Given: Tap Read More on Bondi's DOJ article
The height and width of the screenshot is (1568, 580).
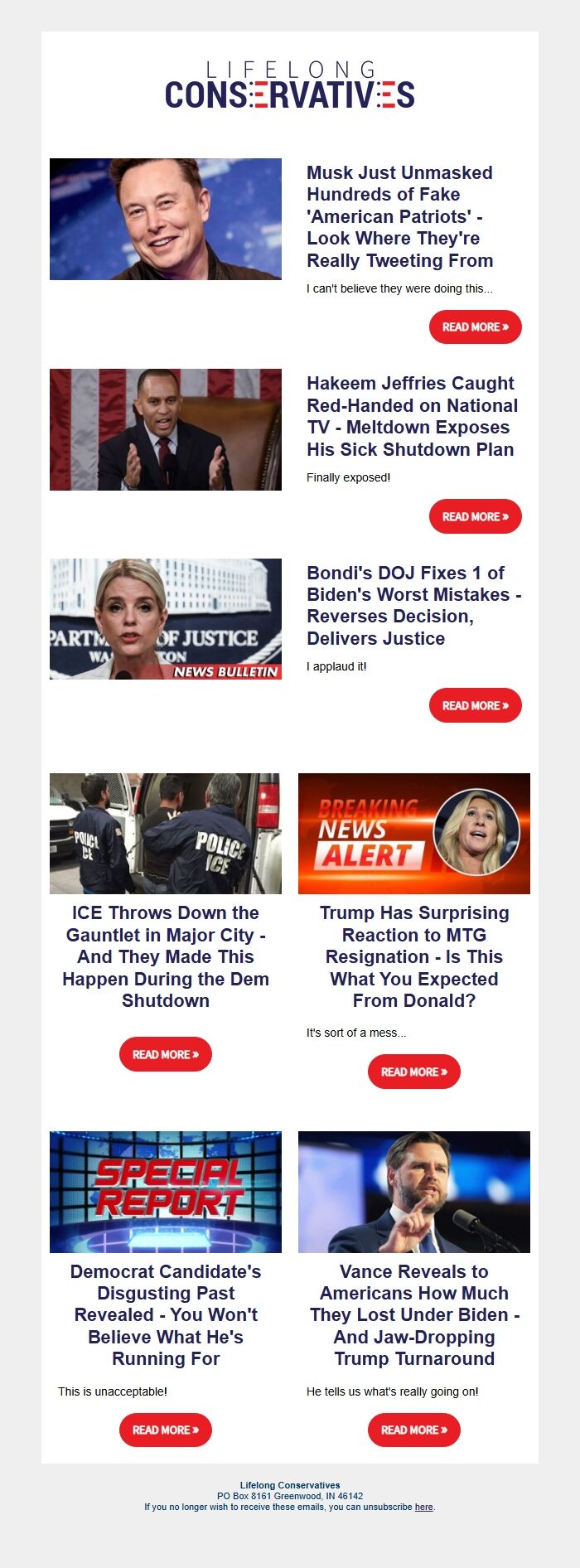Looking at the screenshot, I should coord(475,705).
